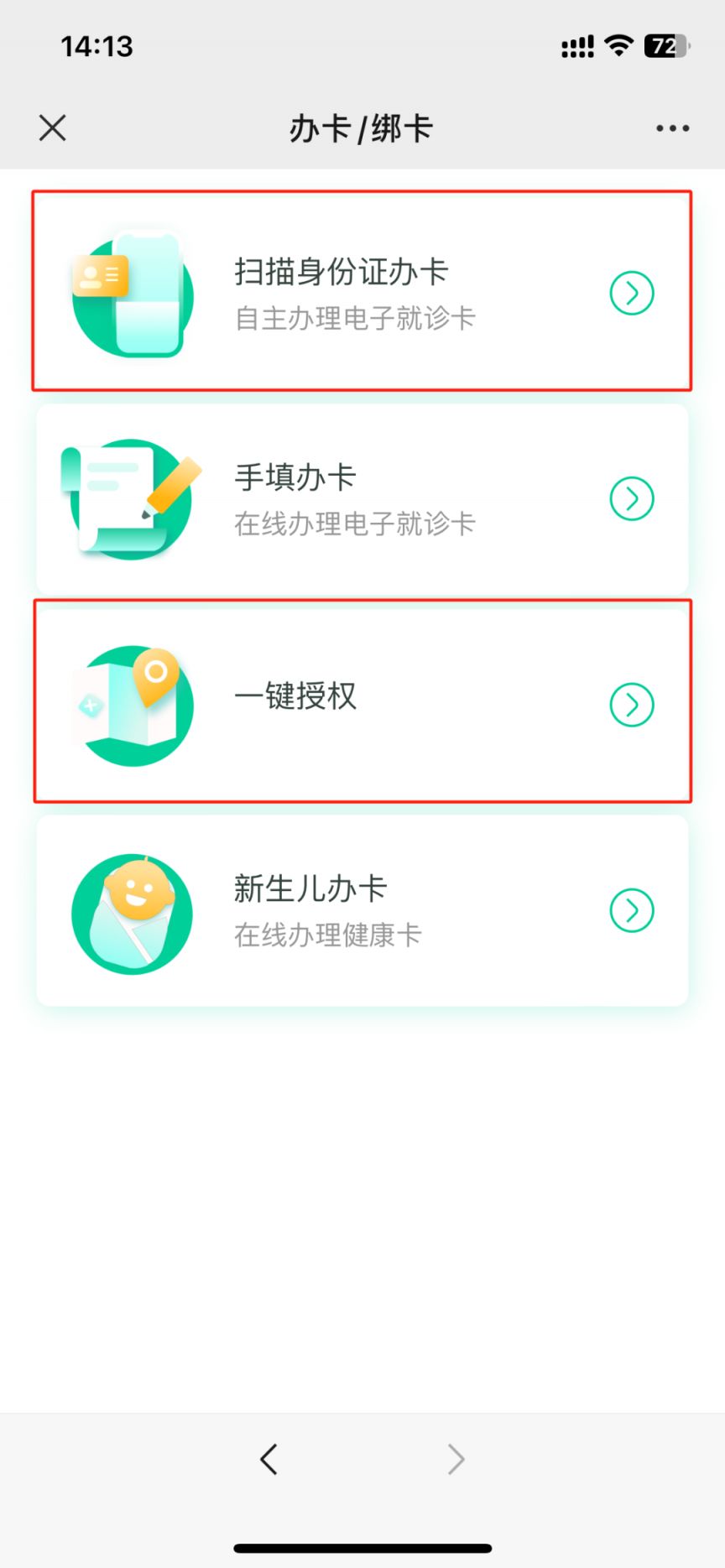This screenshot has height=1568, width=725.
Task: Choose 一键授权 option
Action: [x=362, y=703]
